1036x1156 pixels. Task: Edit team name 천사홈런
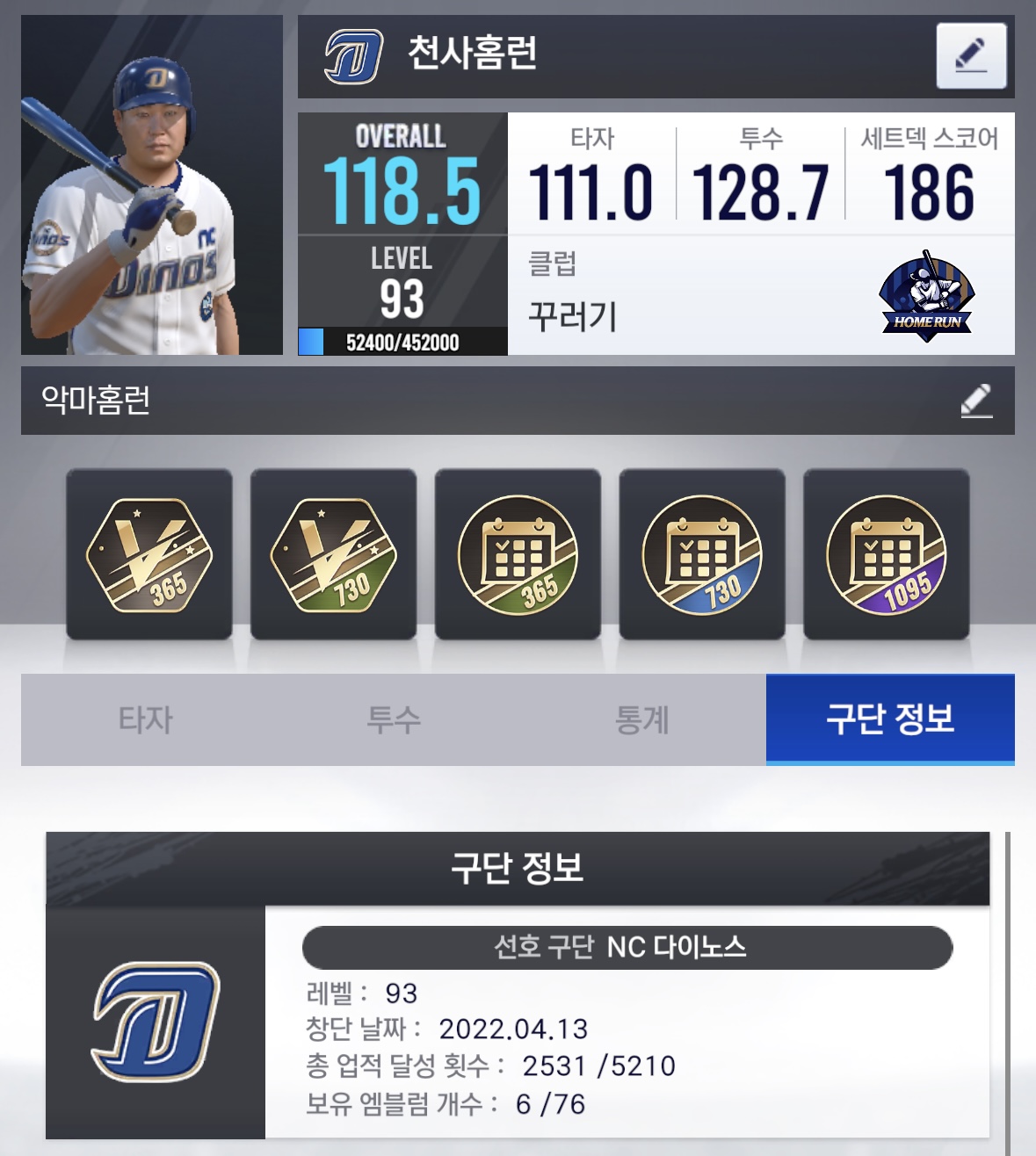(970, 55)
